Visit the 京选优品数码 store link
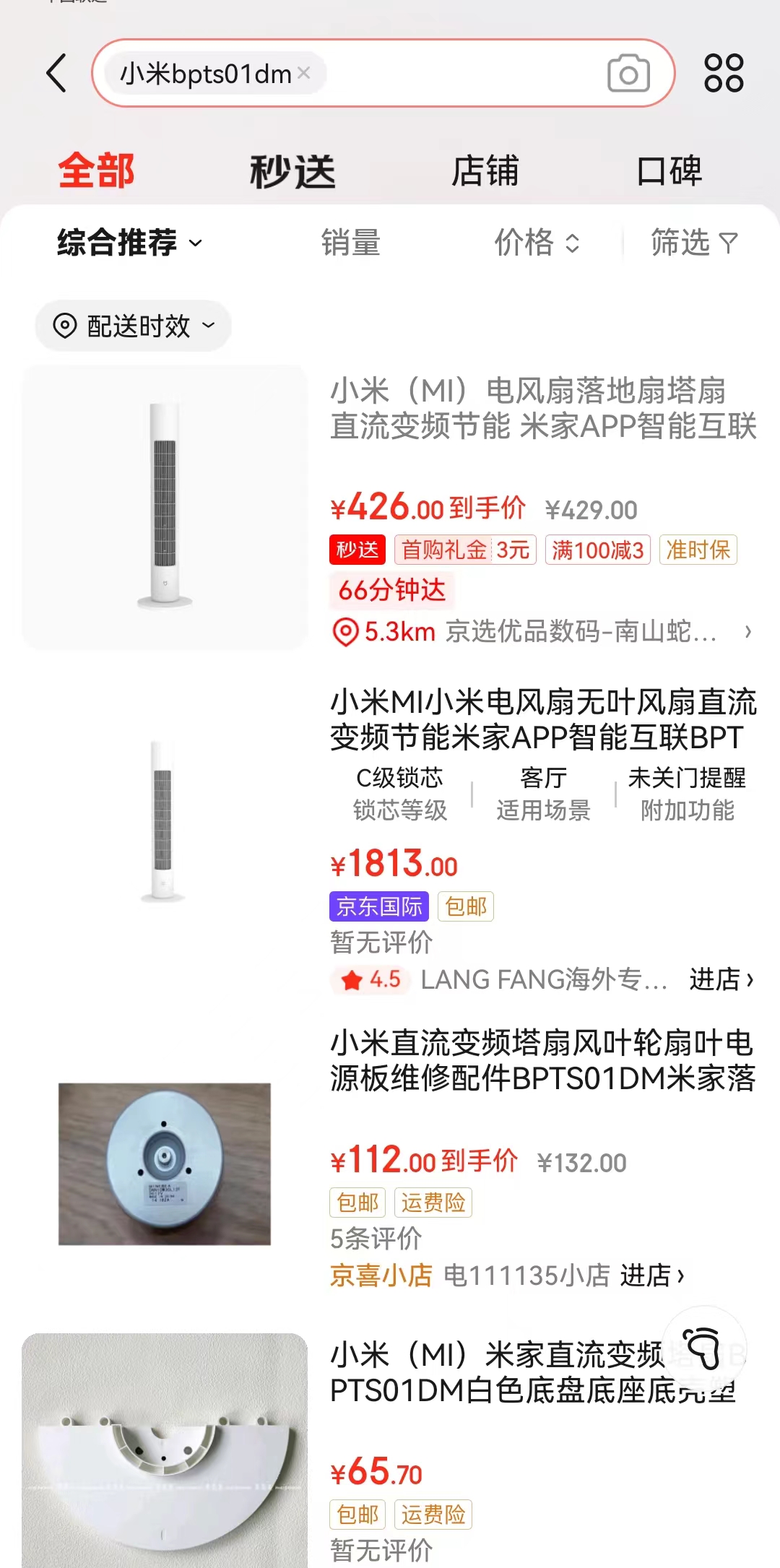This screenshot has width=780, height=1568. tap(542, 632)
